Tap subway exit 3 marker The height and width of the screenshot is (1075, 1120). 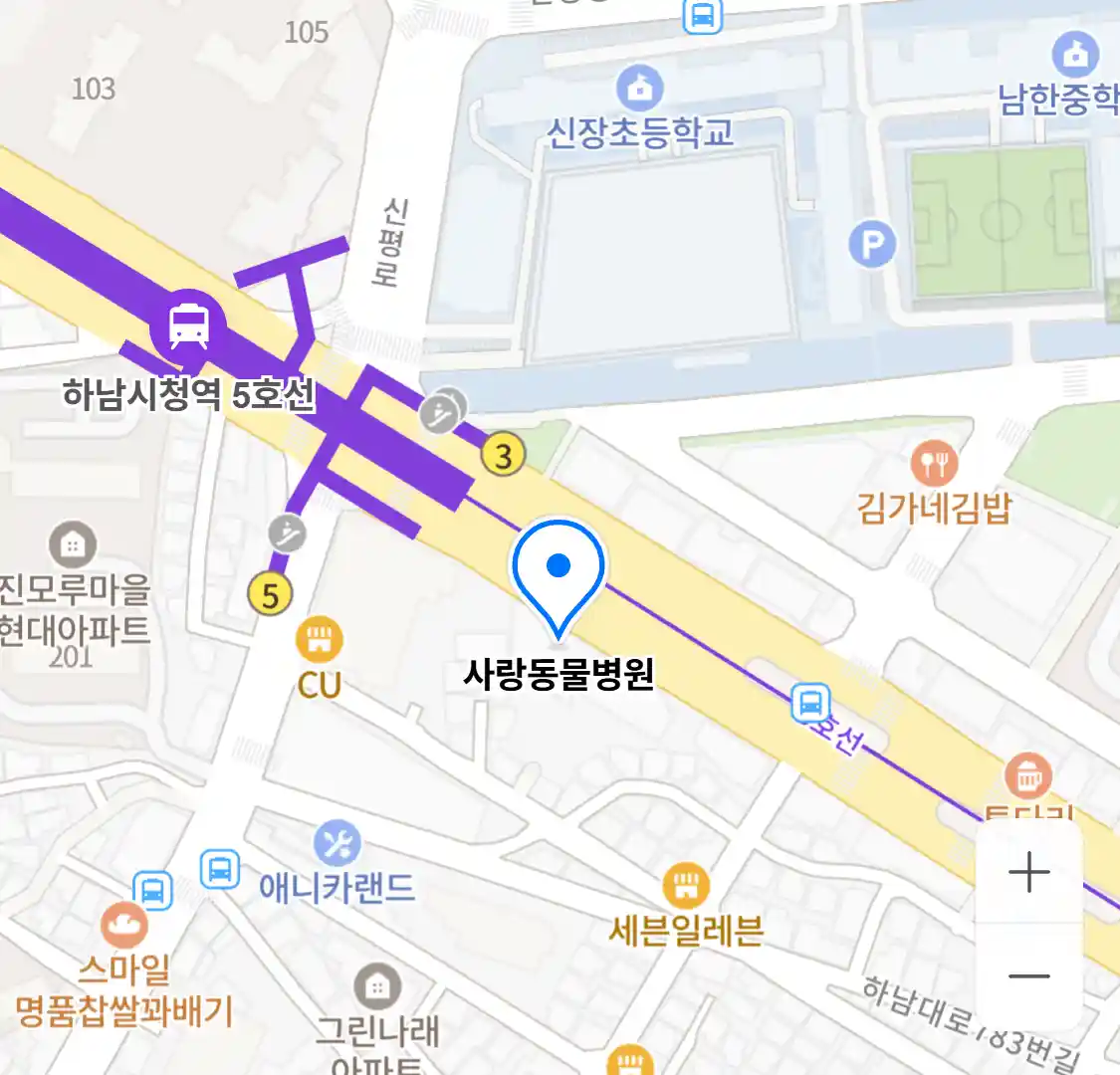[x=504, y=456]
